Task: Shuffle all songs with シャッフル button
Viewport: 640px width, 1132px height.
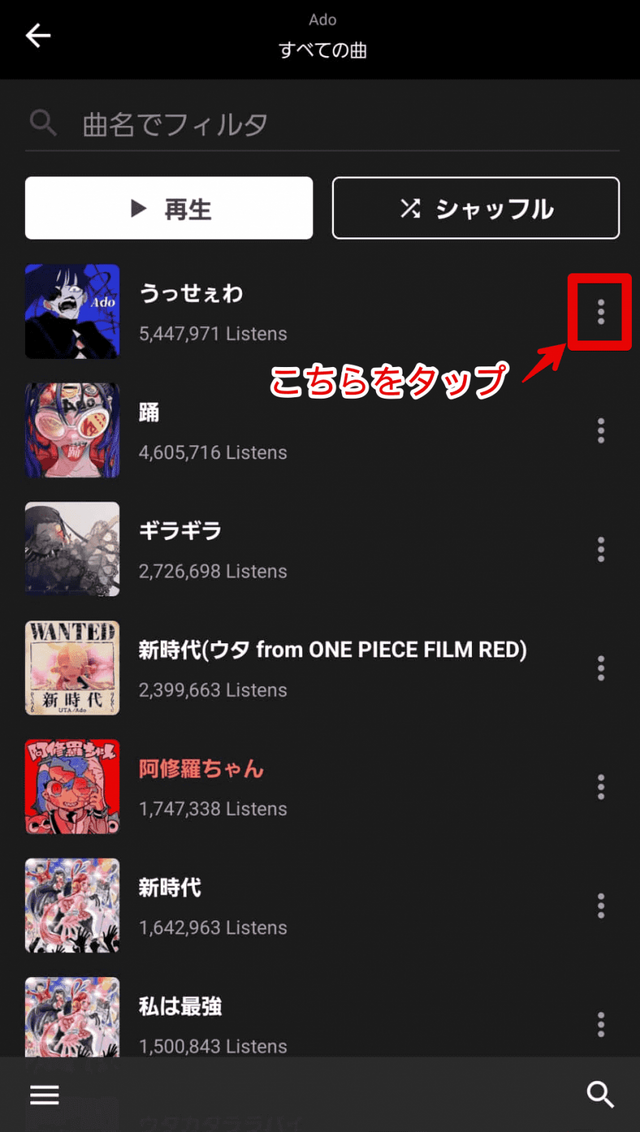Action: click(x=475, y=208)
